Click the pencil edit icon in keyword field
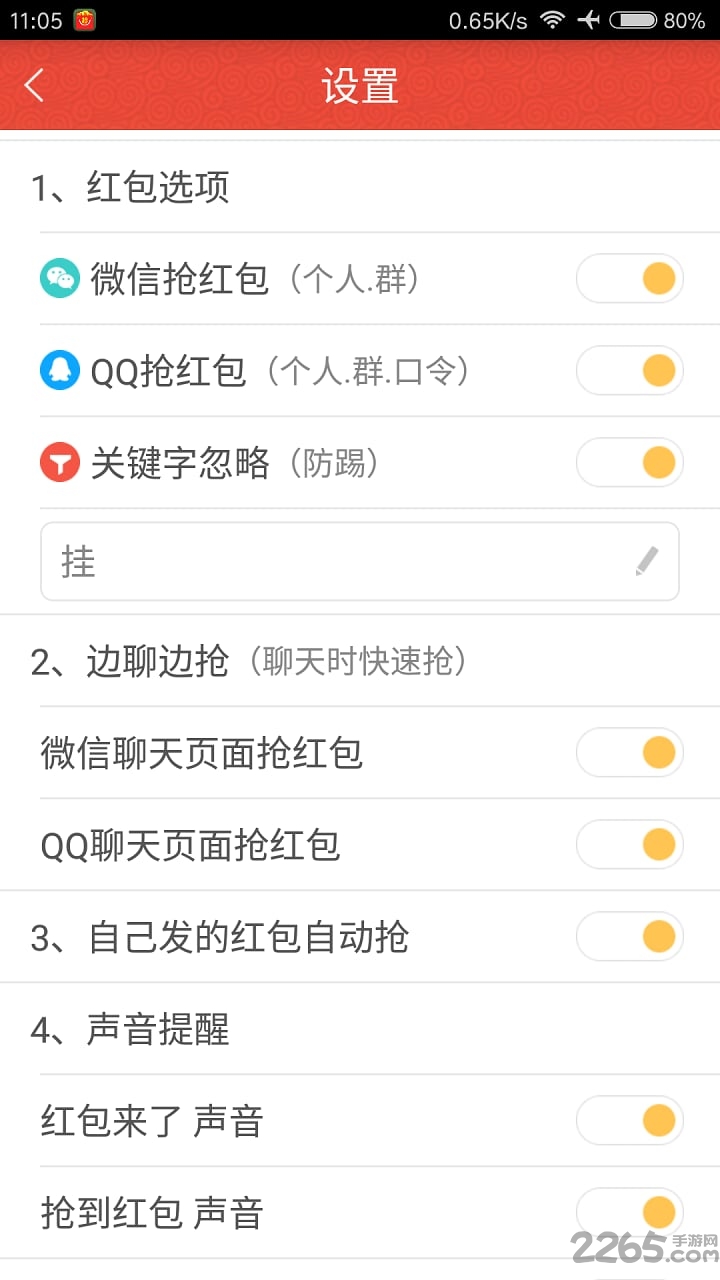The width and height of the screenshot is (720, 1280). [647, 562]
